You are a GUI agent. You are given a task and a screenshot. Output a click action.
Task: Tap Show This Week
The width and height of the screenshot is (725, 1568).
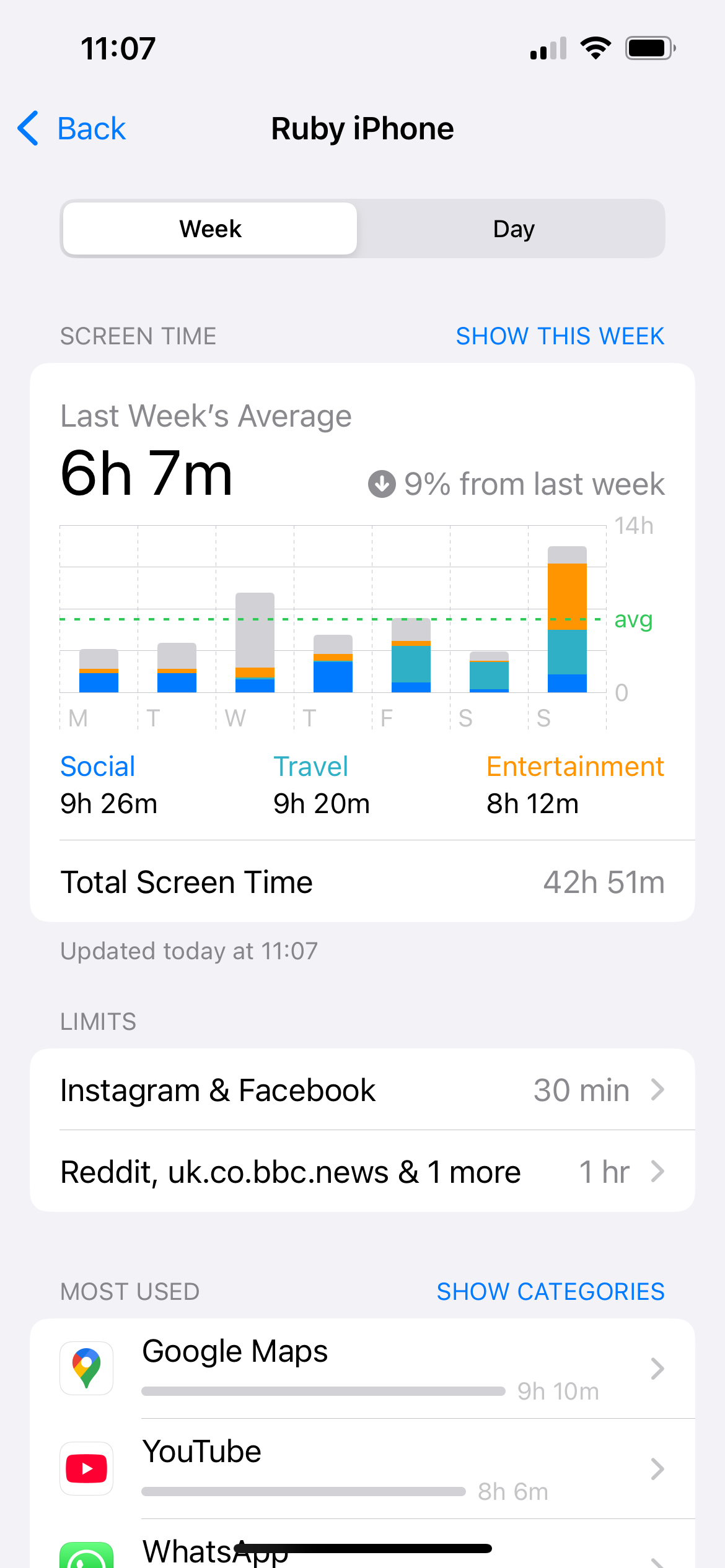560,336
